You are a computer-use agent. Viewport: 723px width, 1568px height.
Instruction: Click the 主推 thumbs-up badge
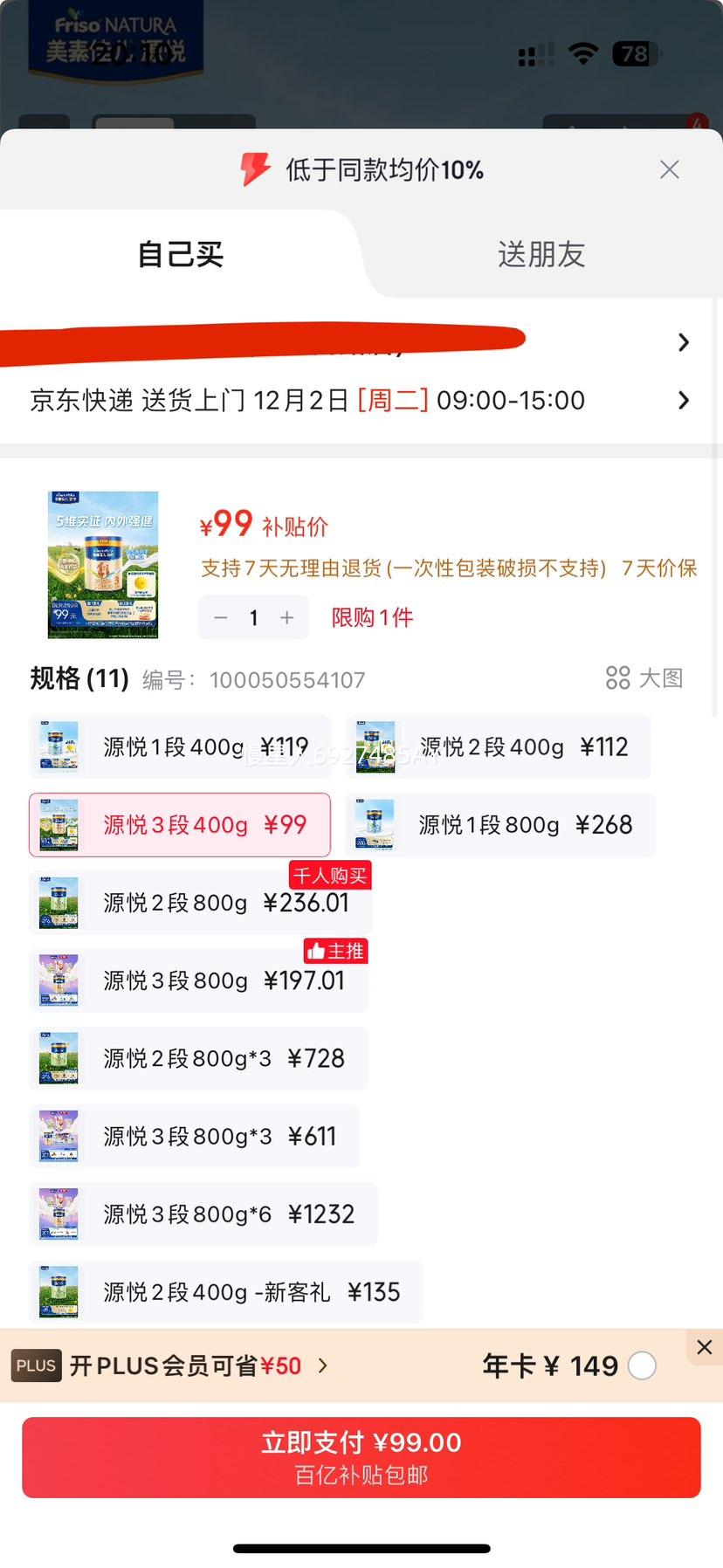point(335,951)
